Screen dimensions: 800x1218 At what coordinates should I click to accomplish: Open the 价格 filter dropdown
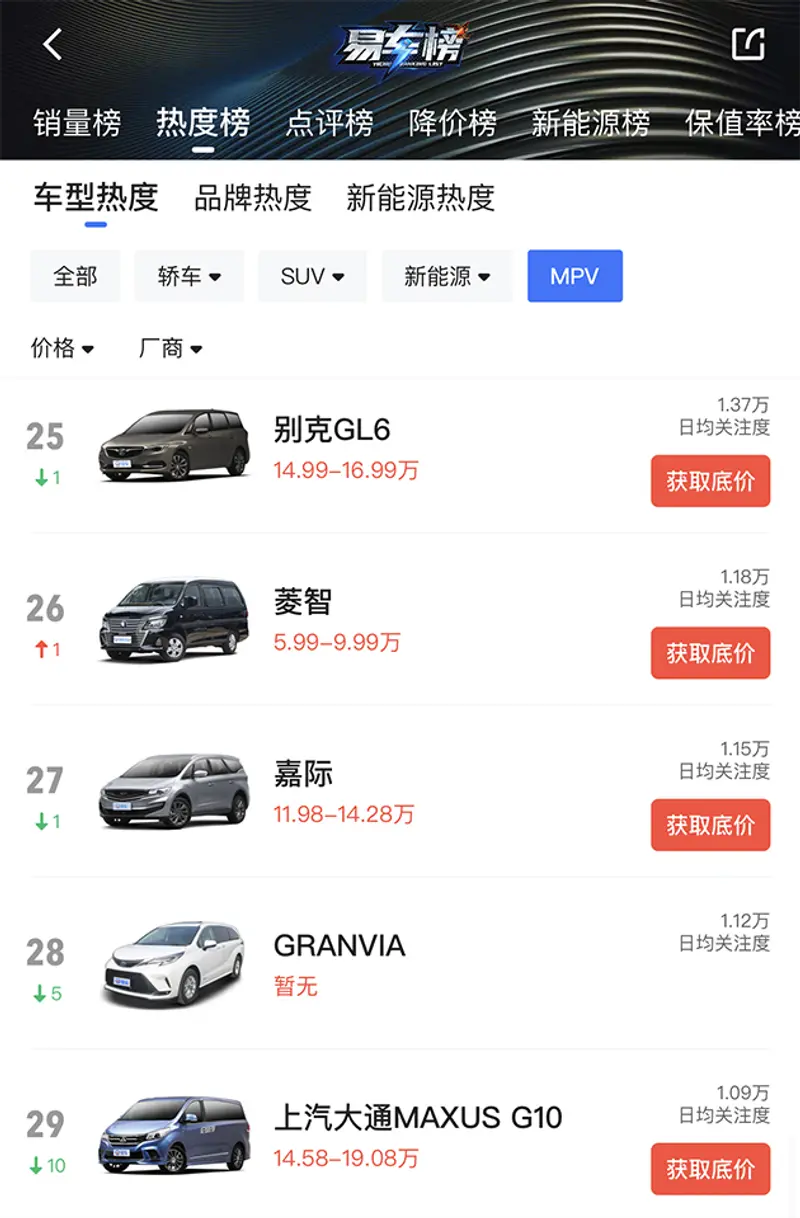(x=62, y=348)
